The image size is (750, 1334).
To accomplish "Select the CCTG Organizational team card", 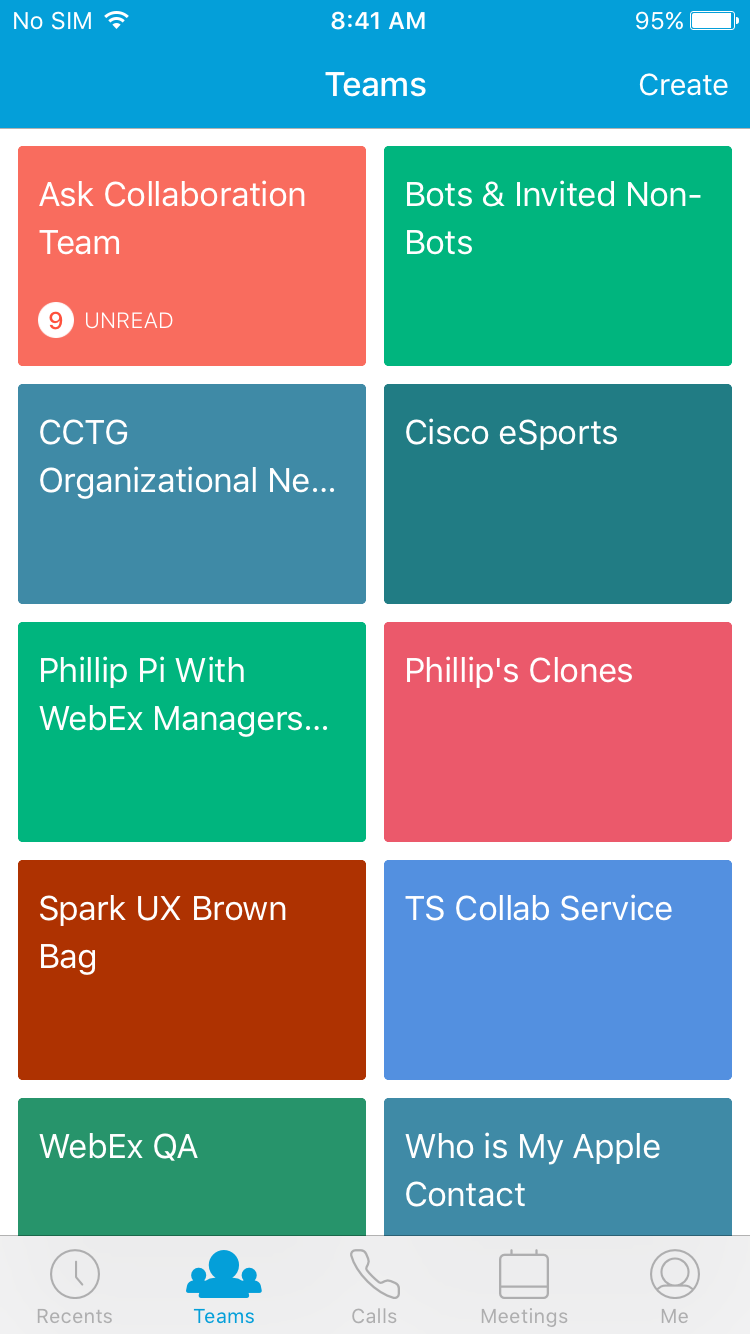I will tap(192, 494).
